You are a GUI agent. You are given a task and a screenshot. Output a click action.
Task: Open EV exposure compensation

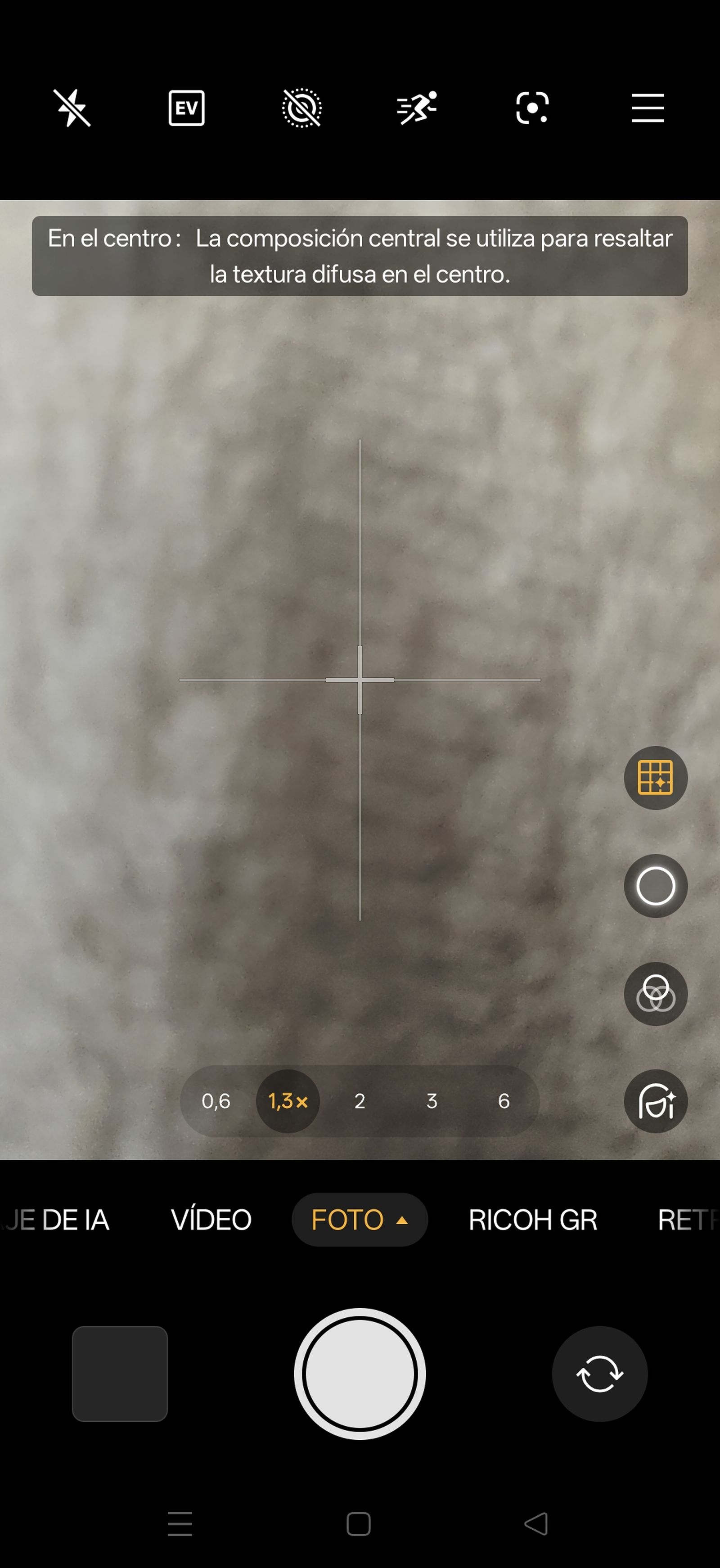click(x=186, y=108)
